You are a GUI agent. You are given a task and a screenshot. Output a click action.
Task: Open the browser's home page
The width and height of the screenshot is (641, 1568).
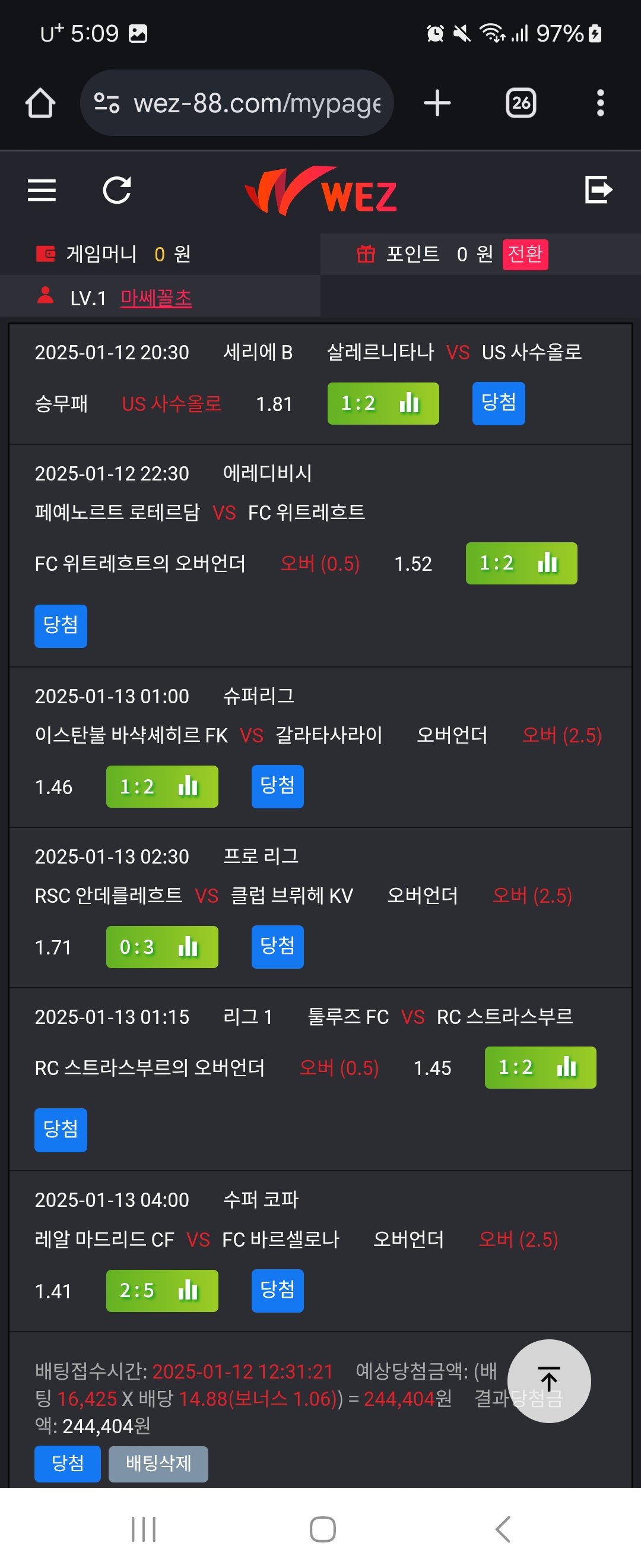click(40, 103)
